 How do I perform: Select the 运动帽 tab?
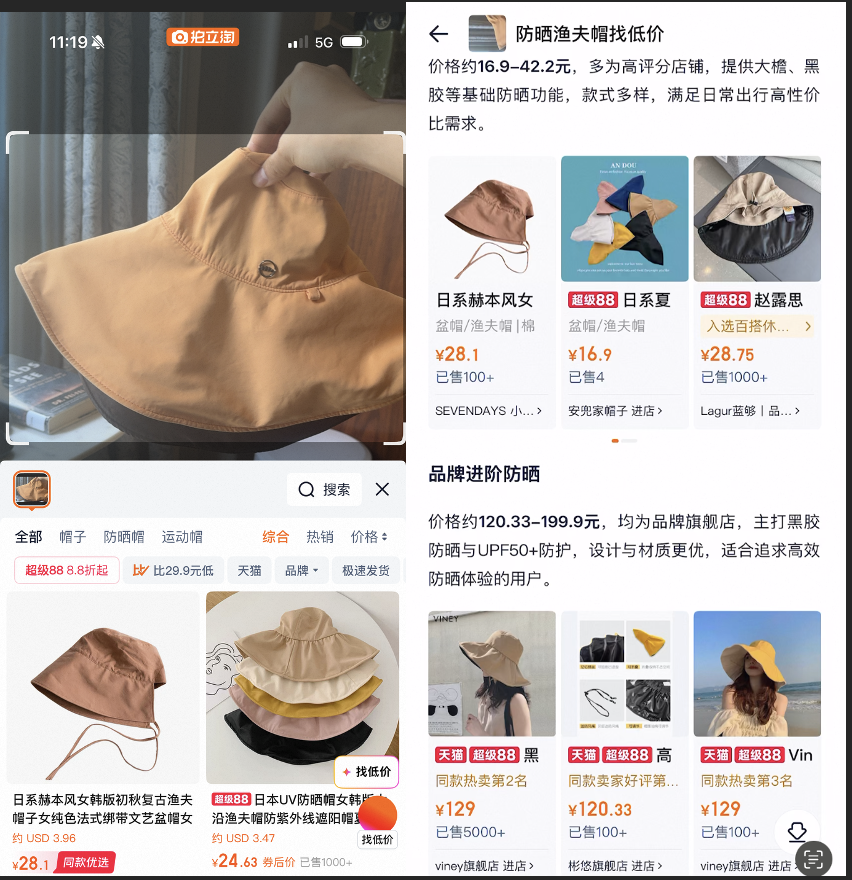tap(182, 537)
